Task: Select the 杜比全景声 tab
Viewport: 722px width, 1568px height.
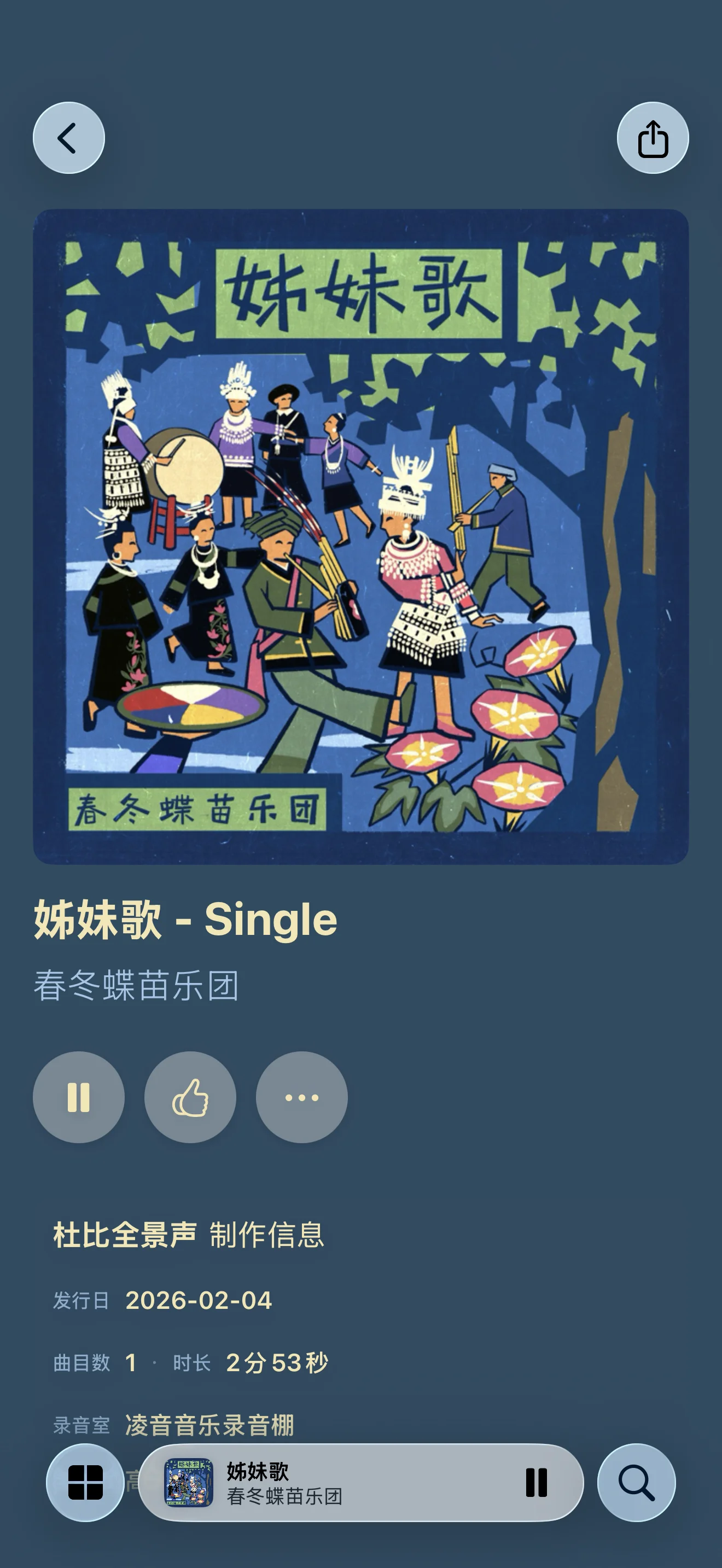Action: click(x=125, y=1235)
